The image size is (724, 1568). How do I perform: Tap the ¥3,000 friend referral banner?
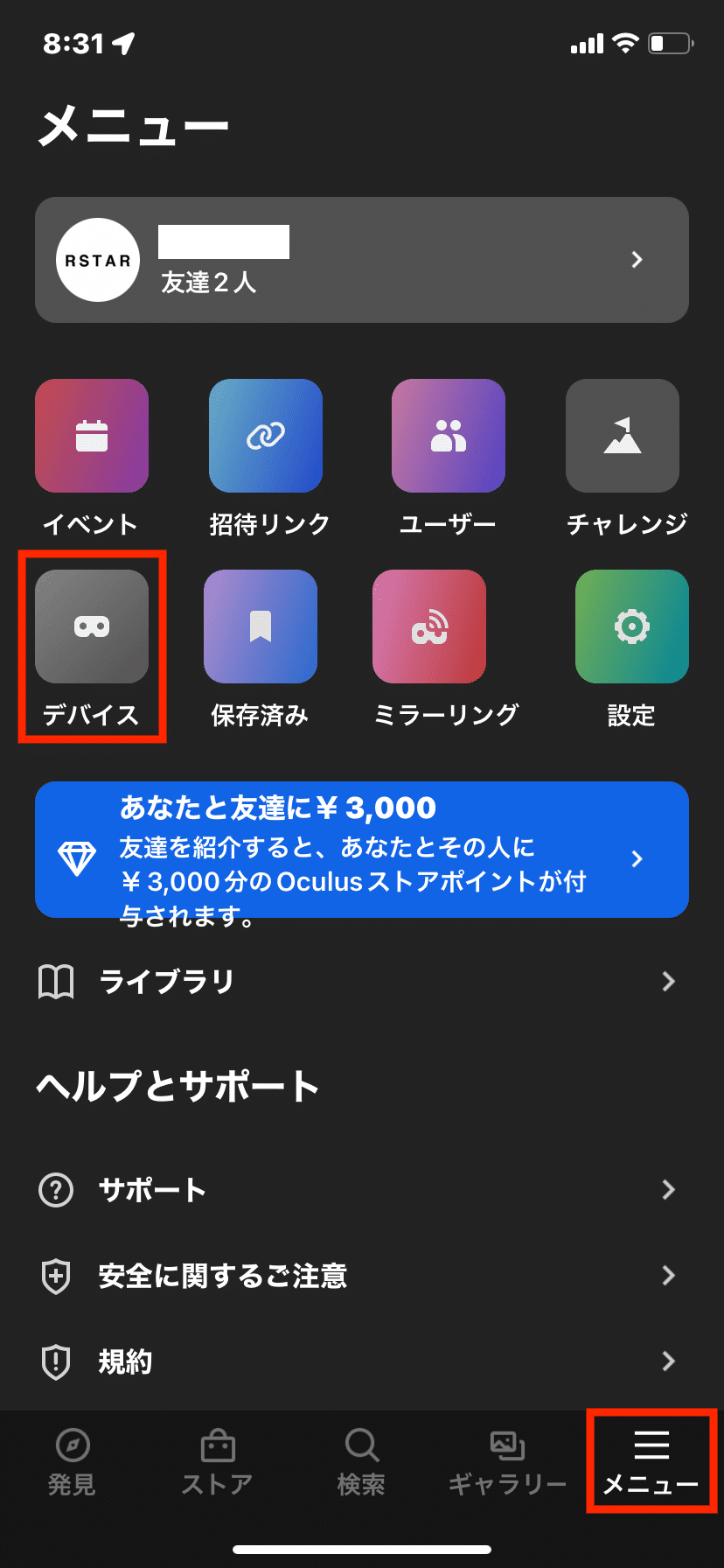coord(362,850)
